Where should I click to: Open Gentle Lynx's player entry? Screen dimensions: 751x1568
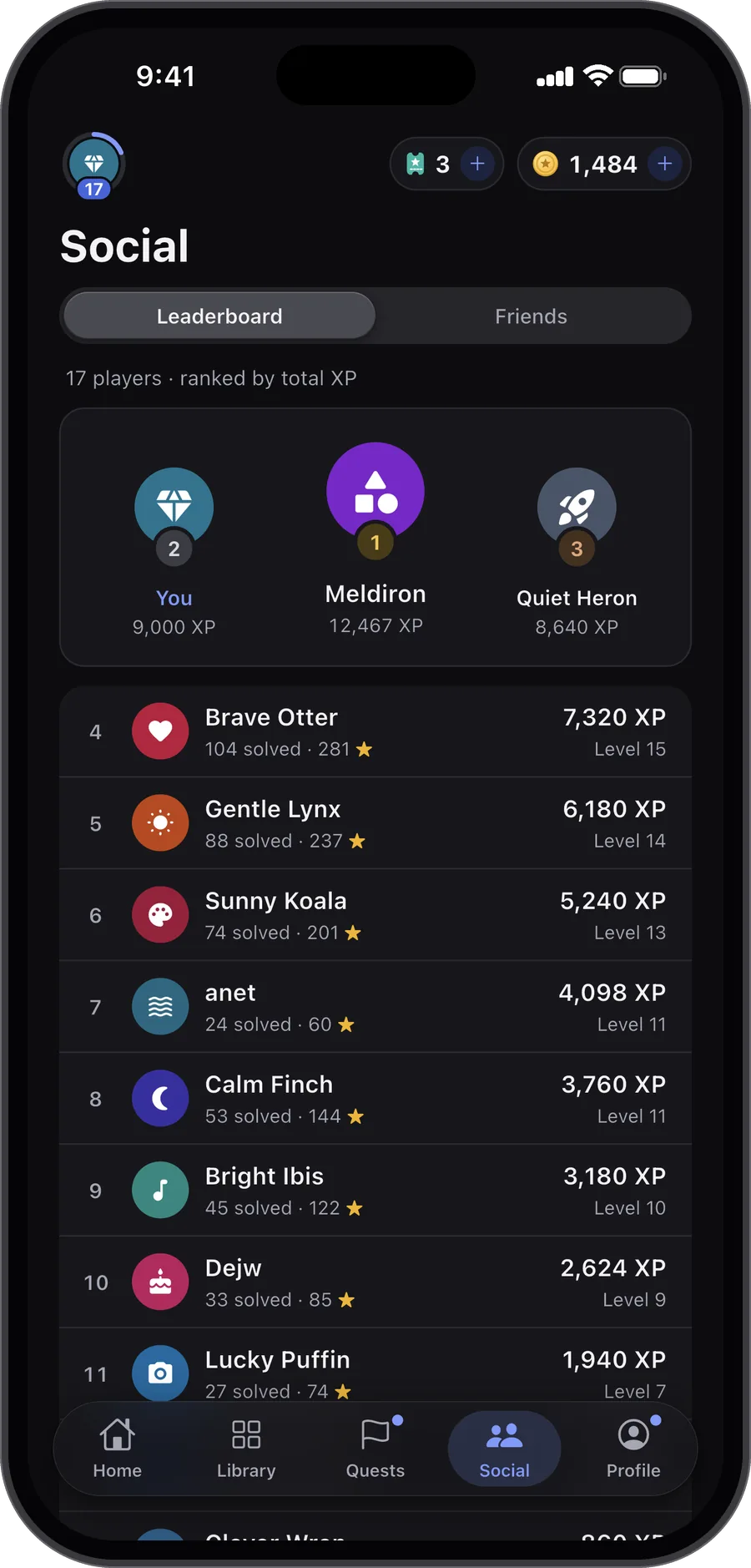pyautogui.click(x=375, y=824)
